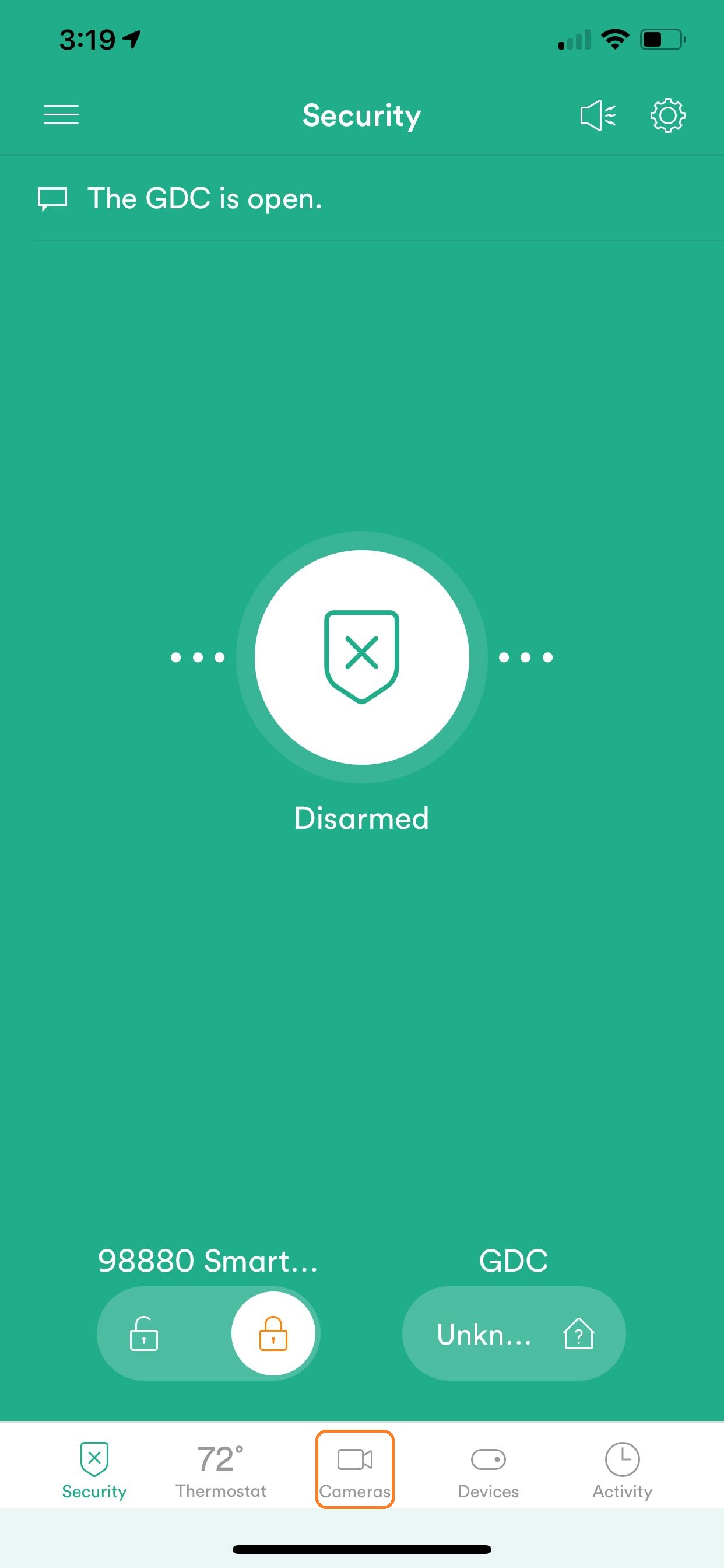
Task: Tap the GDC Unknown status button
Action: [514, 1333]
